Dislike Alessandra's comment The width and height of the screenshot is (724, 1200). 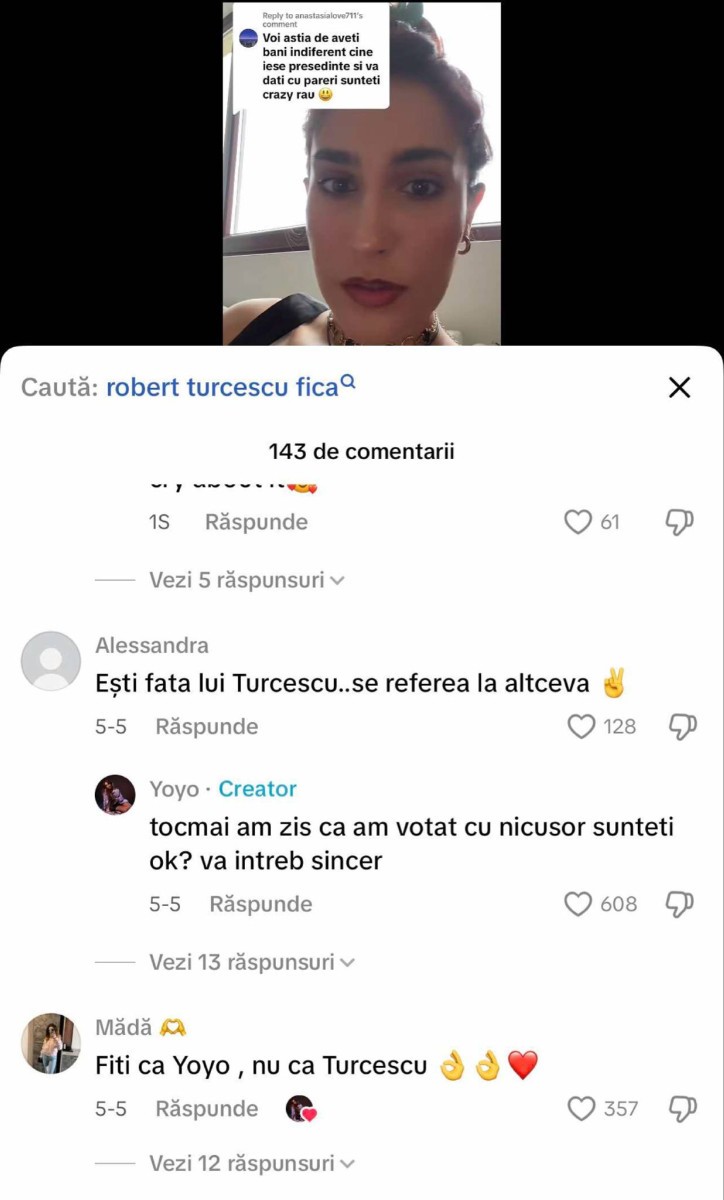(x=681, y=727)
